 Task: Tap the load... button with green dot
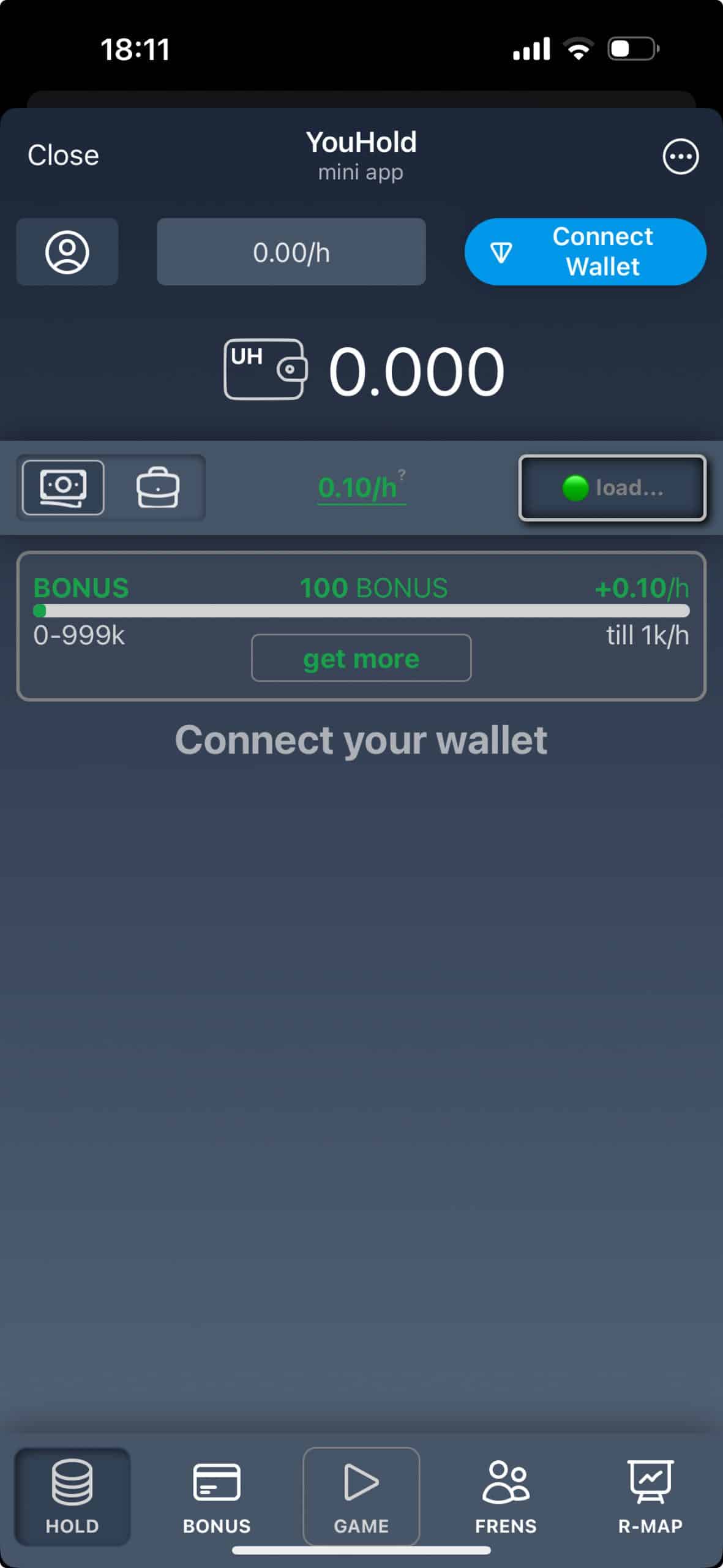pos(612,488)
